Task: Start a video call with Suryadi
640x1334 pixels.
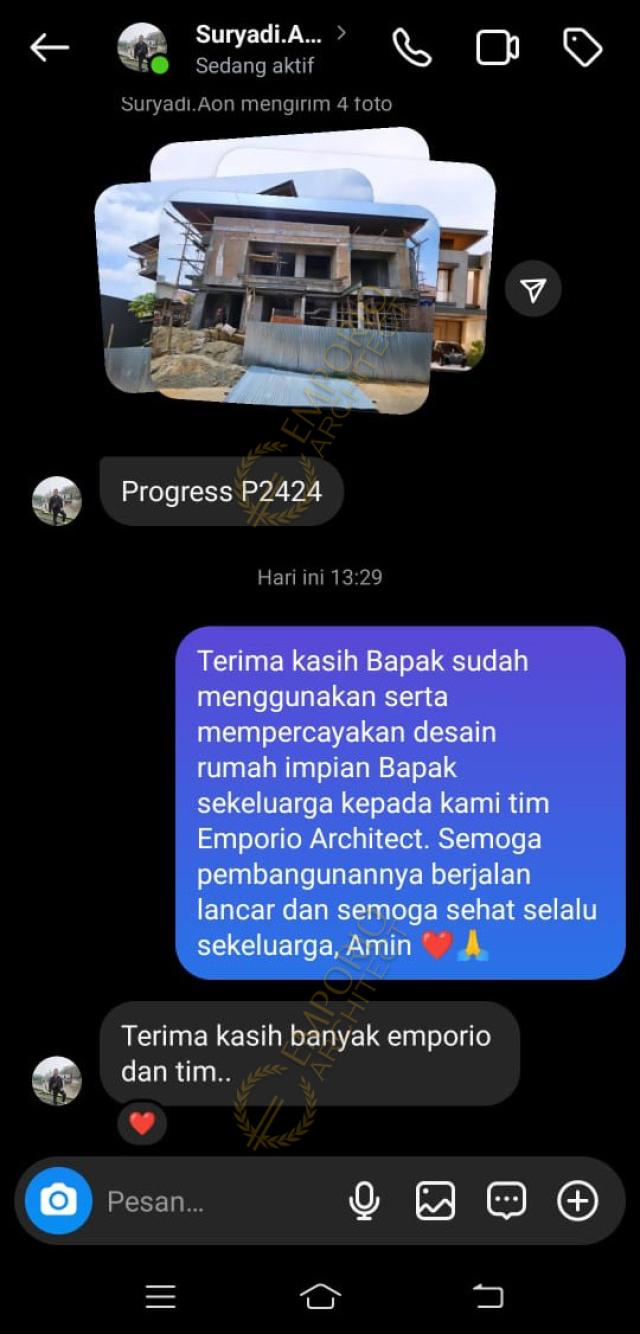Action: click(497, 47)
